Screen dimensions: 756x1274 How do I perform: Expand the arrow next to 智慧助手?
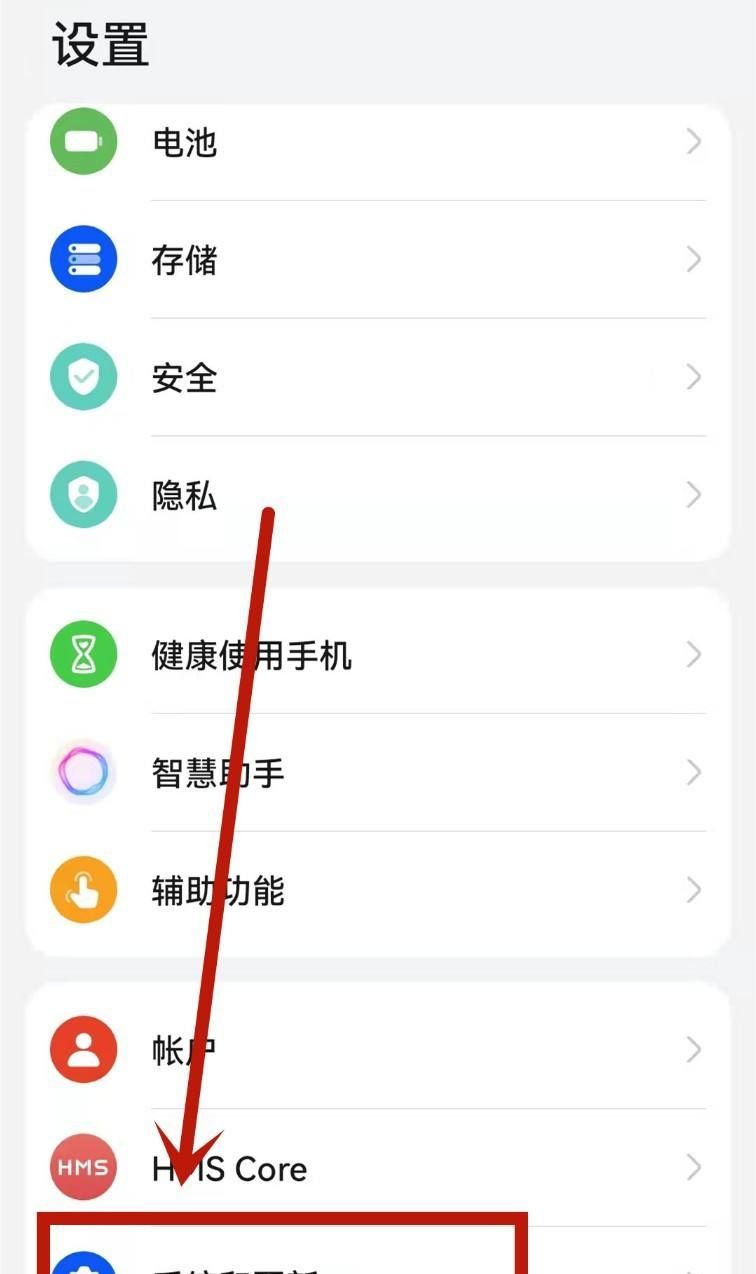click(694, 772)
